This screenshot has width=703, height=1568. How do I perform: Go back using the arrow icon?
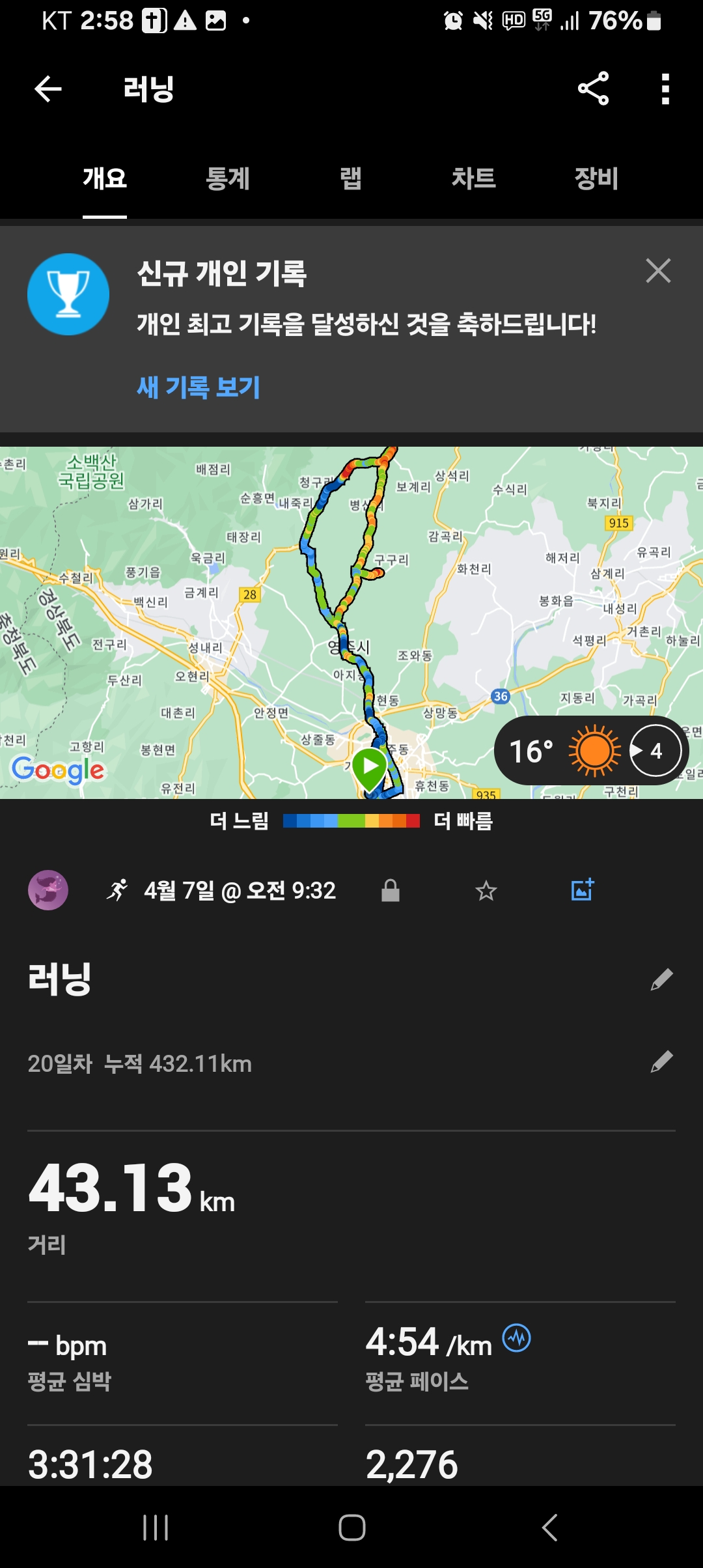(x=48, y=89)
